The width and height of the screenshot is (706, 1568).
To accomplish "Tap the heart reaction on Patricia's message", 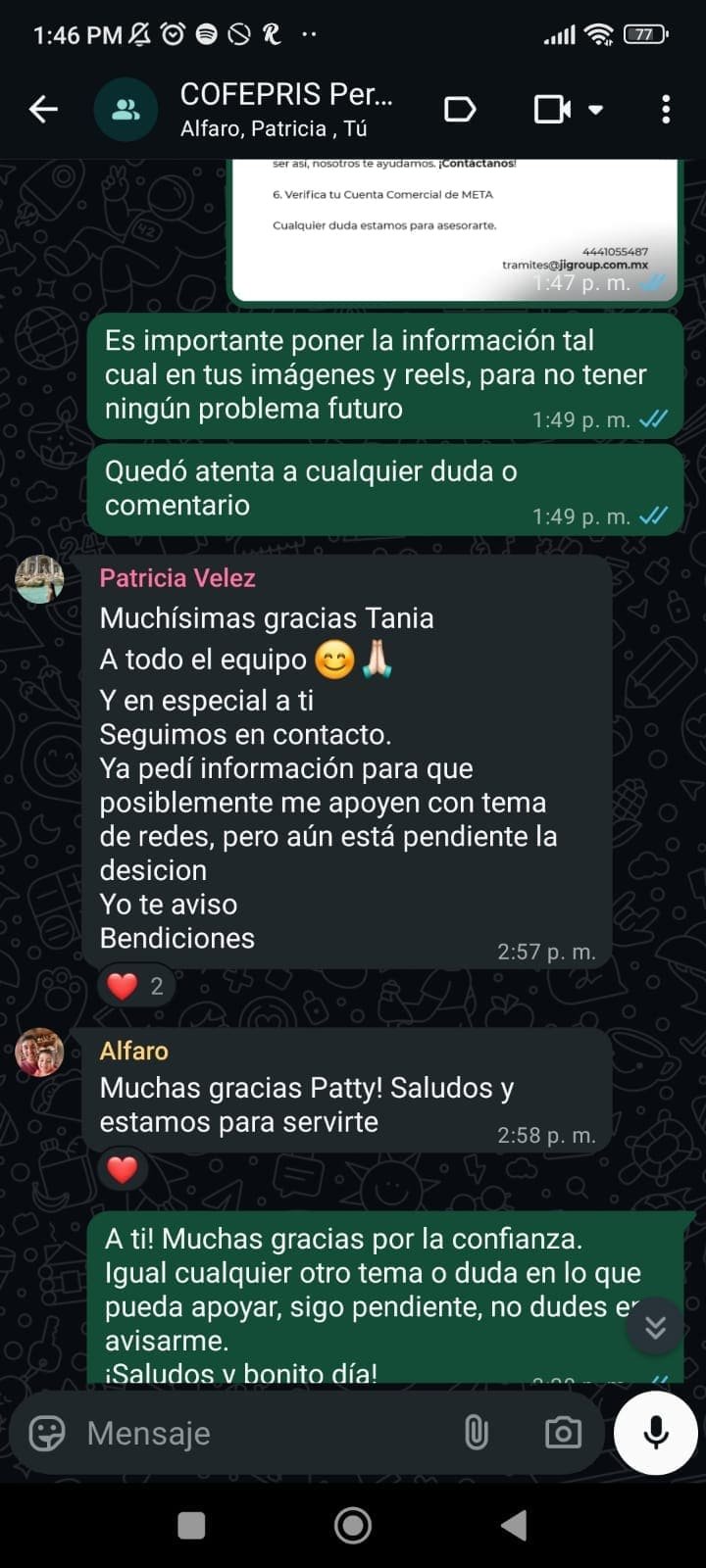I will 135,985.
